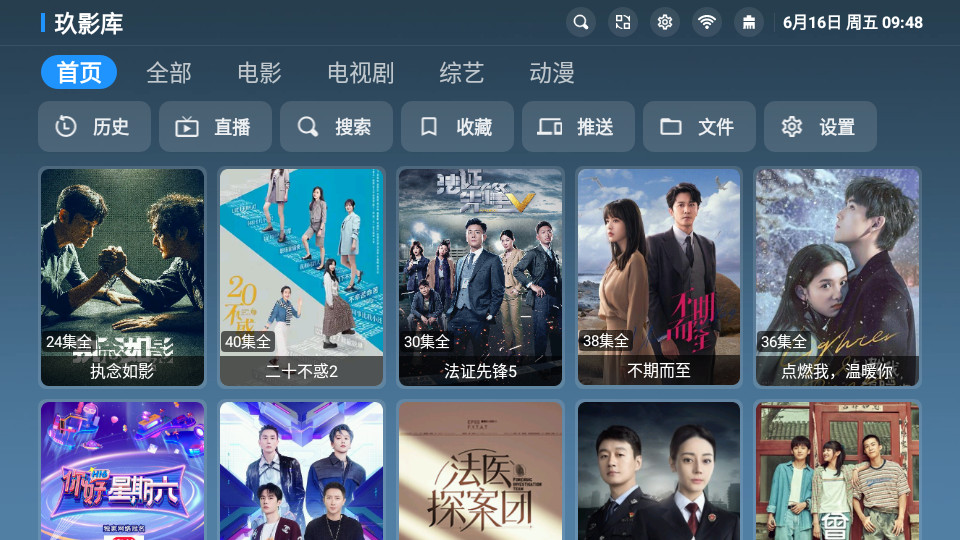The width and height of the screenshot is (960, 540).
Task: Open the 法证先锋5 drama card
Action: (480, 277)
